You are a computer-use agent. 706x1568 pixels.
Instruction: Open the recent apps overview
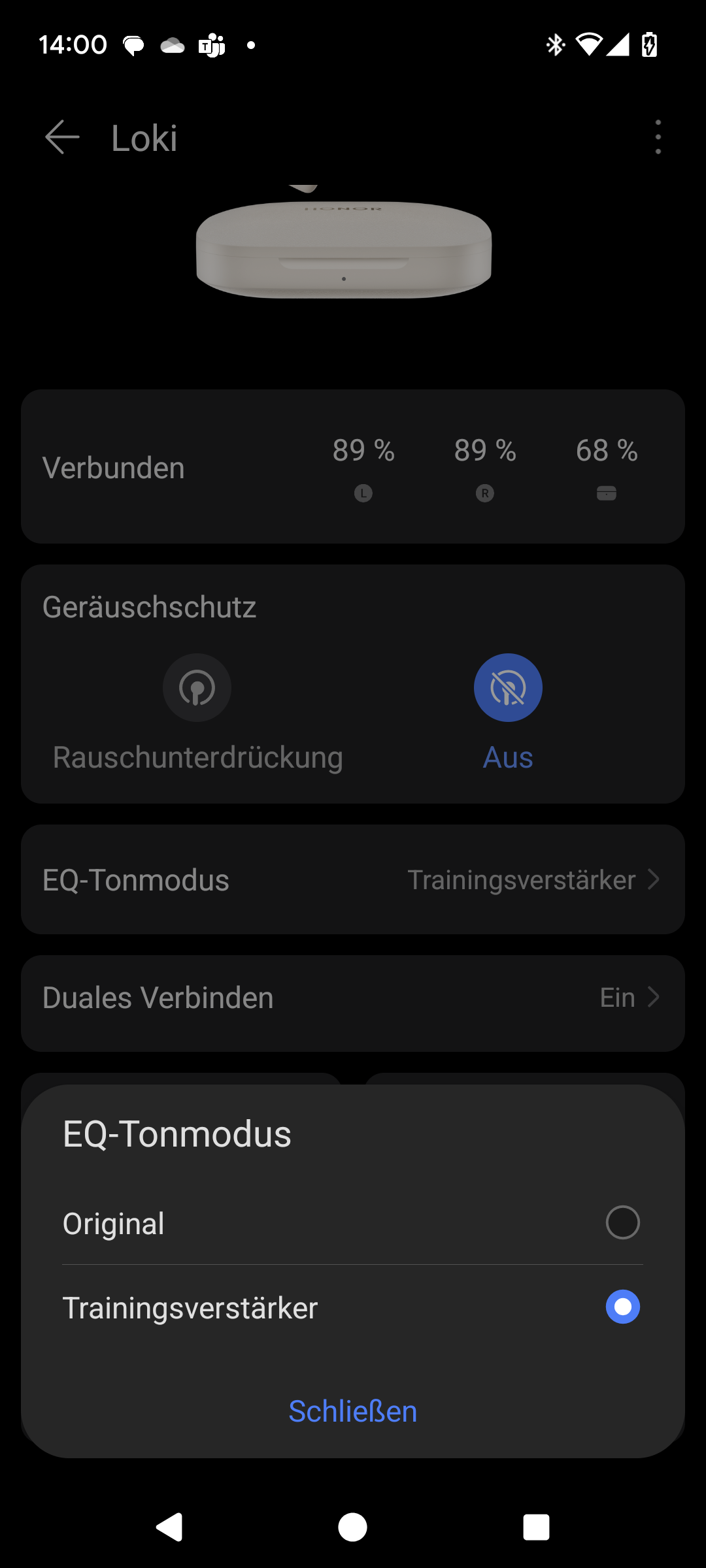pos(536,1527)
